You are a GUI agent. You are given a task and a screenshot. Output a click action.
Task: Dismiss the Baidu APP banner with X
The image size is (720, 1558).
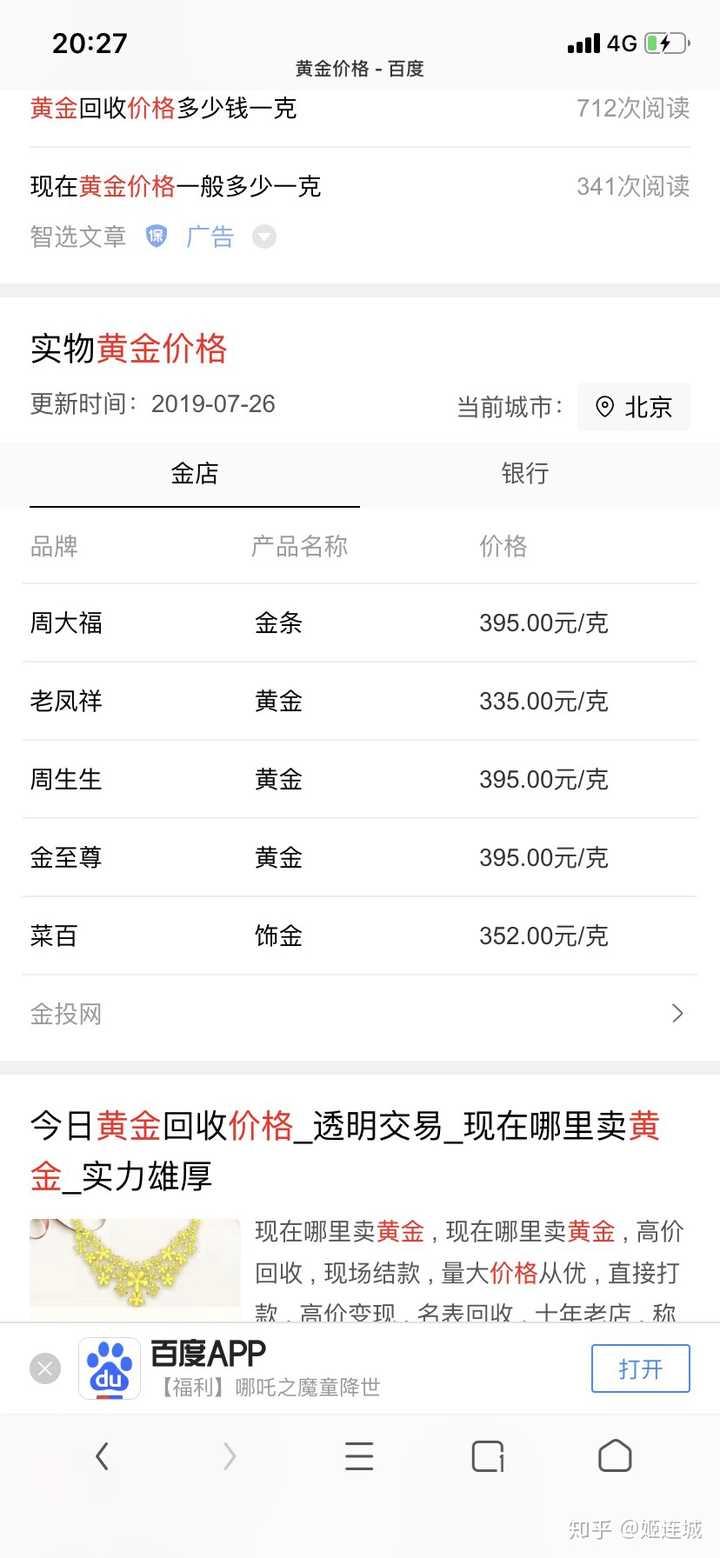(x=44, y=1368)
